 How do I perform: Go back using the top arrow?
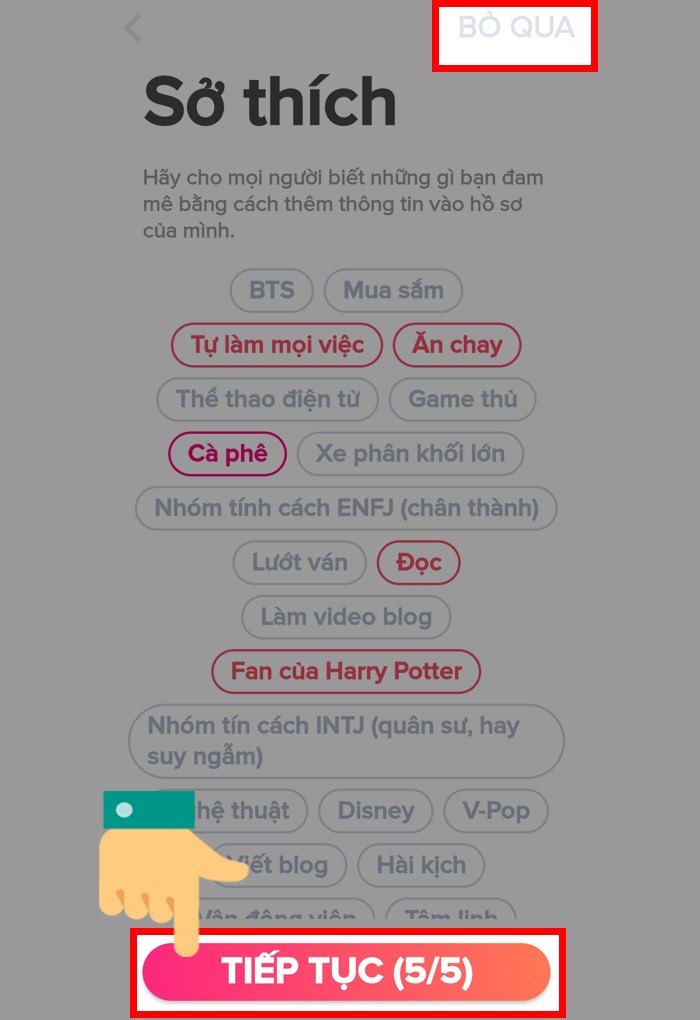point(133,28)
